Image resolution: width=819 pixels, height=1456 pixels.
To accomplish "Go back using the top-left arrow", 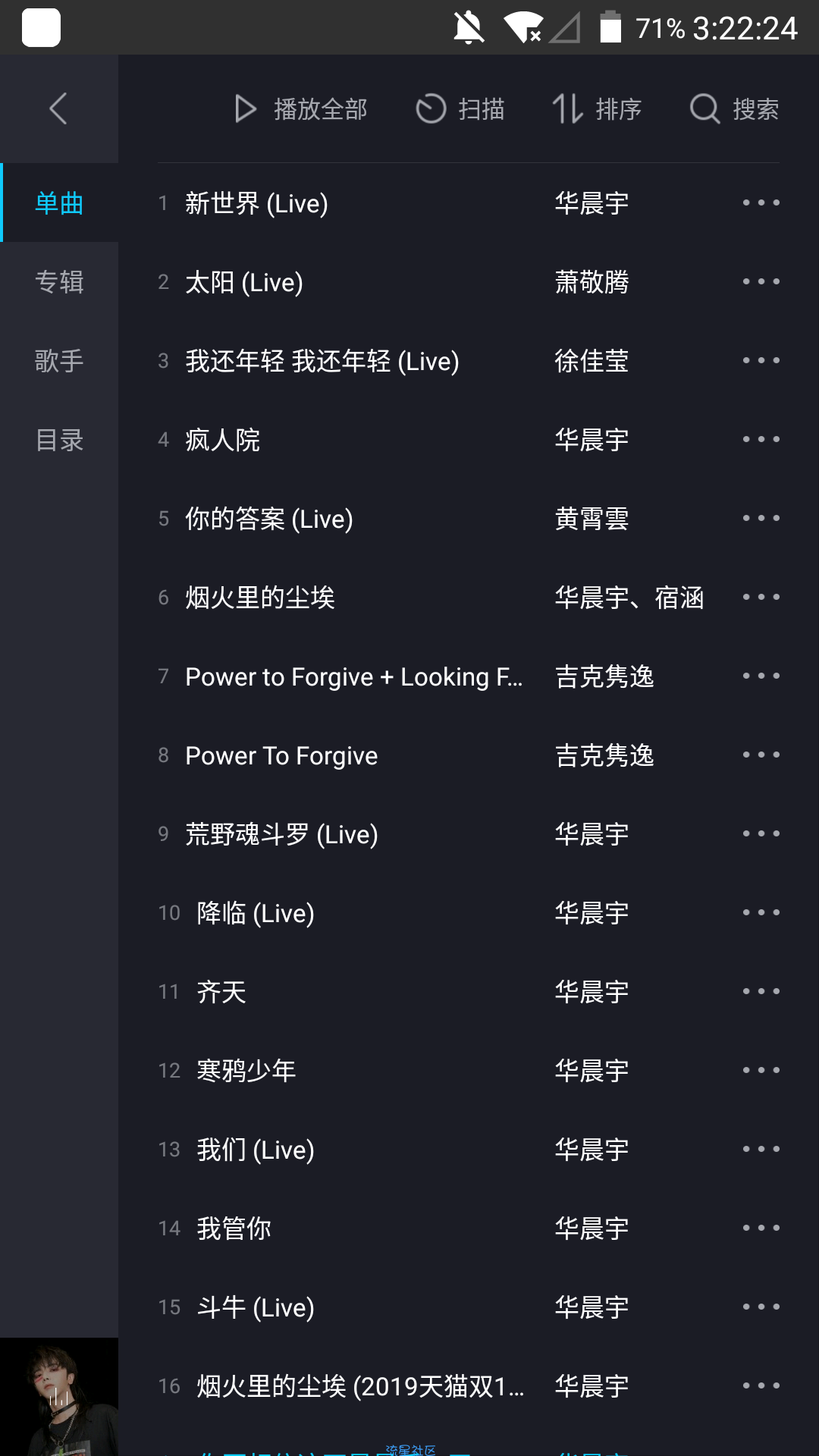I will (58, 108).
